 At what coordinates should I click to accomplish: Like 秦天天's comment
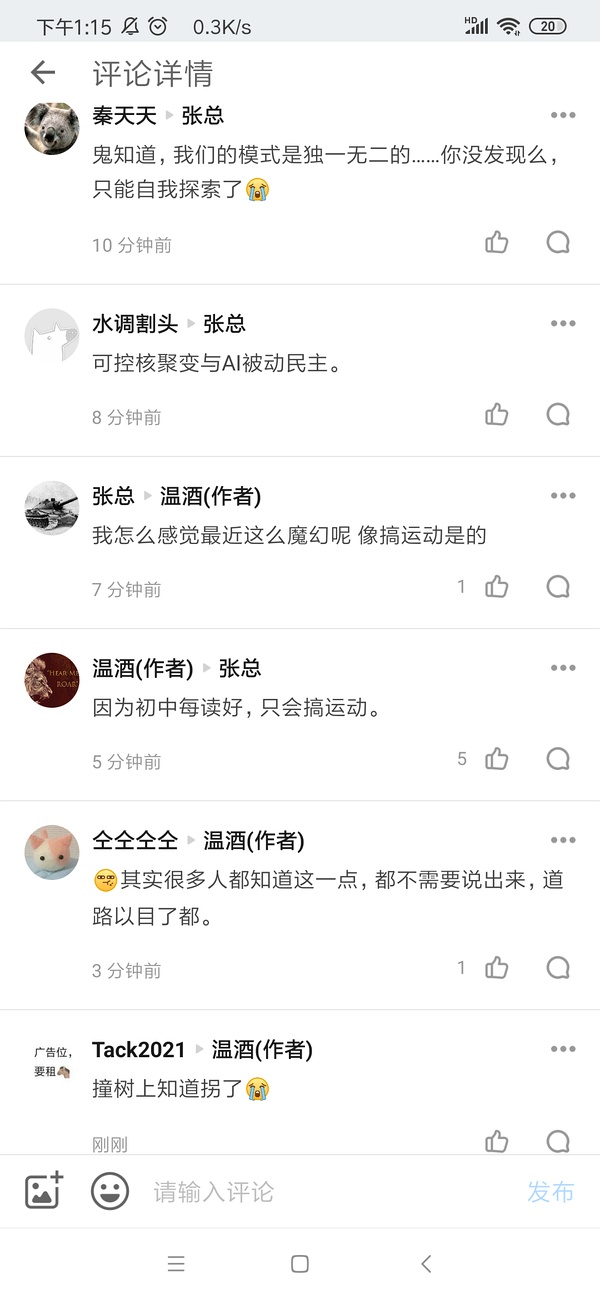[x=497, y=242]
